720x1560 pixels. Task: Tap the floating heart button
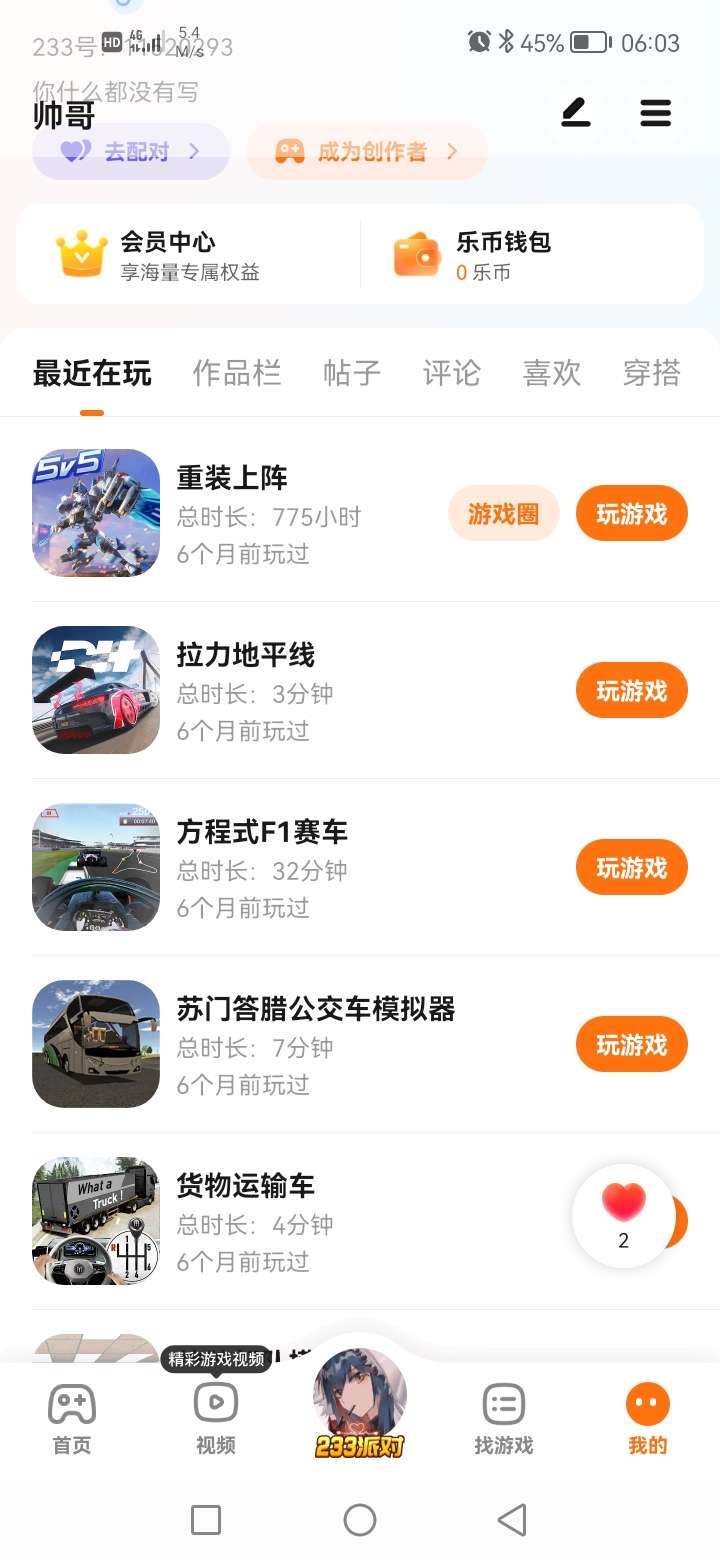click(624, 1215)
